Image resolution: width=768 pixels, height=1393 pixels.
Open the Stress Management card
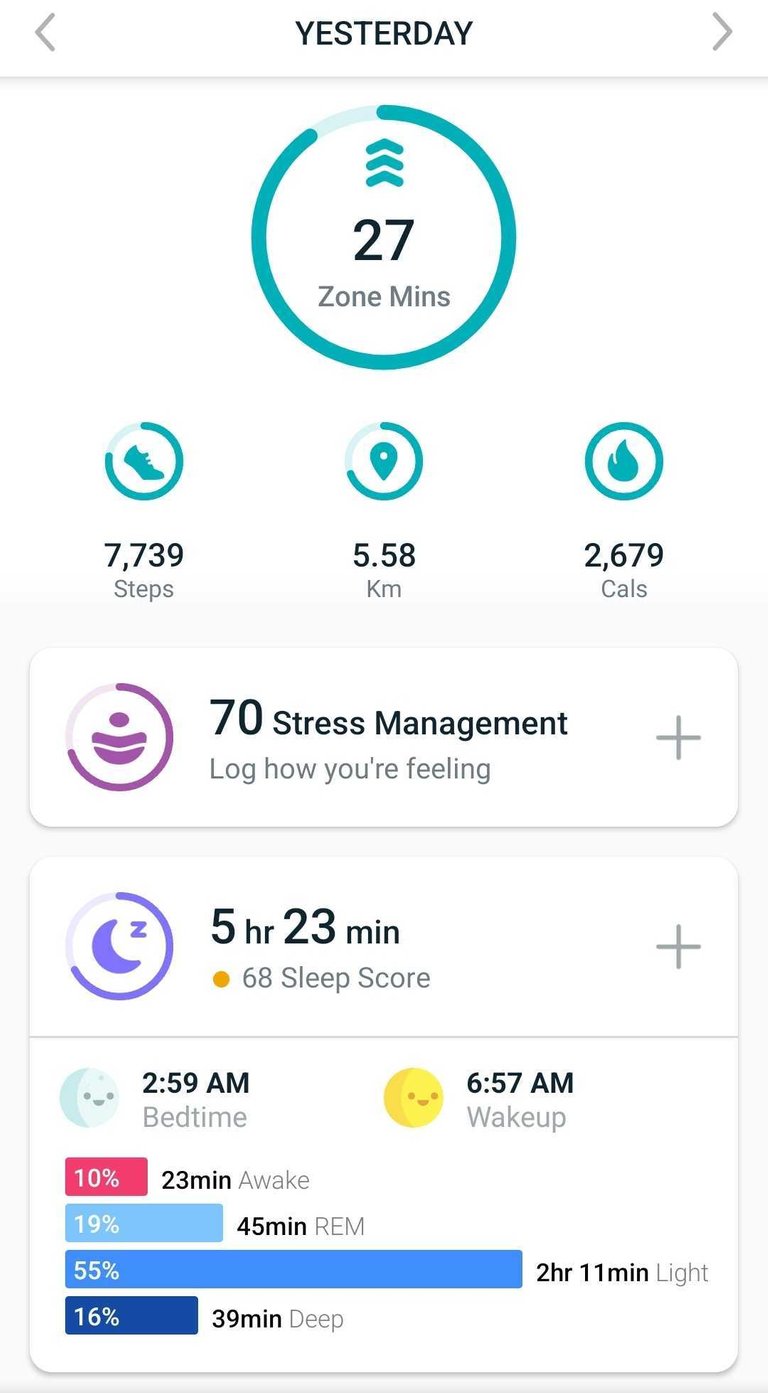click(384, 737)
